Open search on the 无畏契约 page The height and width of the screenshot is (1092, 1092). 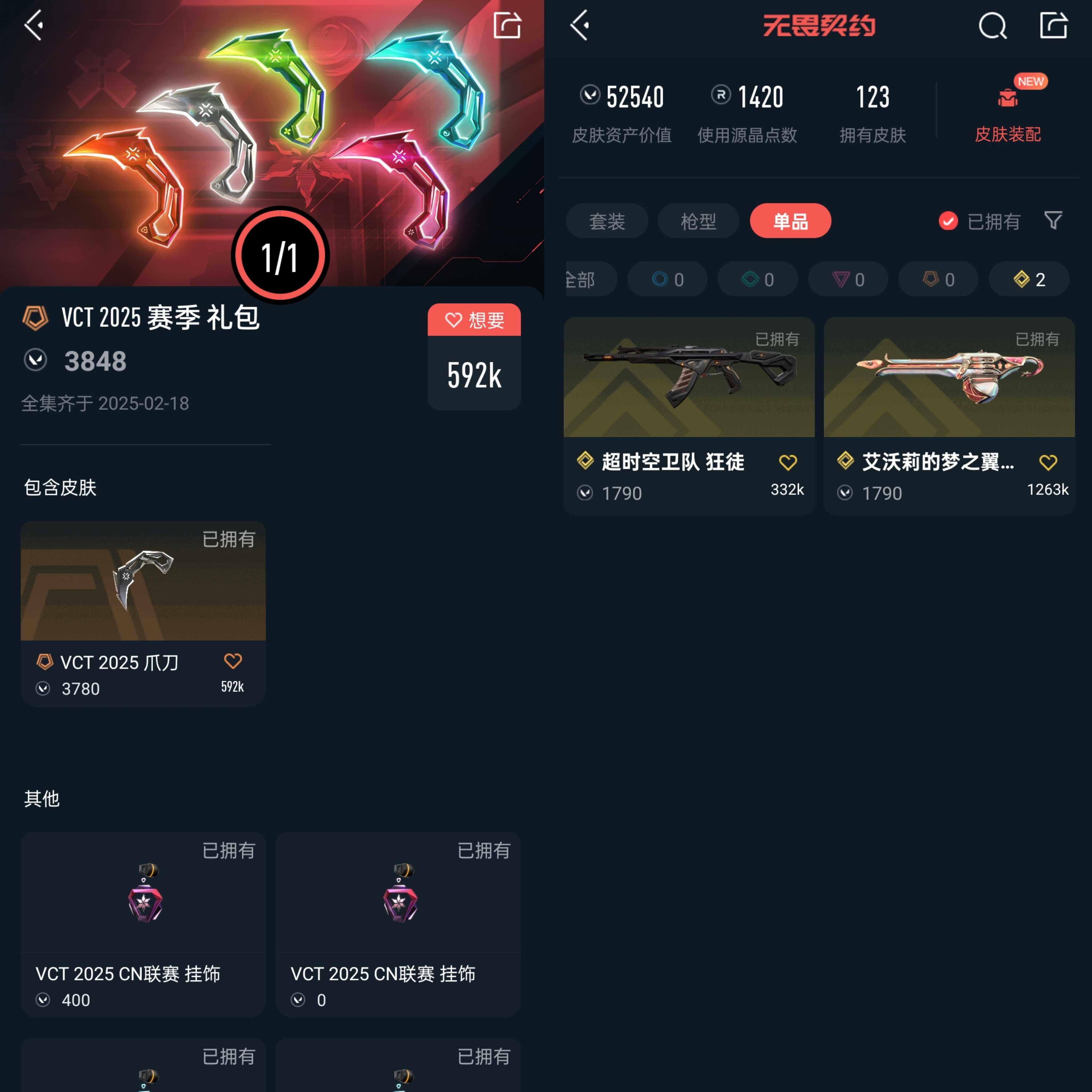[x=992, y=25]
